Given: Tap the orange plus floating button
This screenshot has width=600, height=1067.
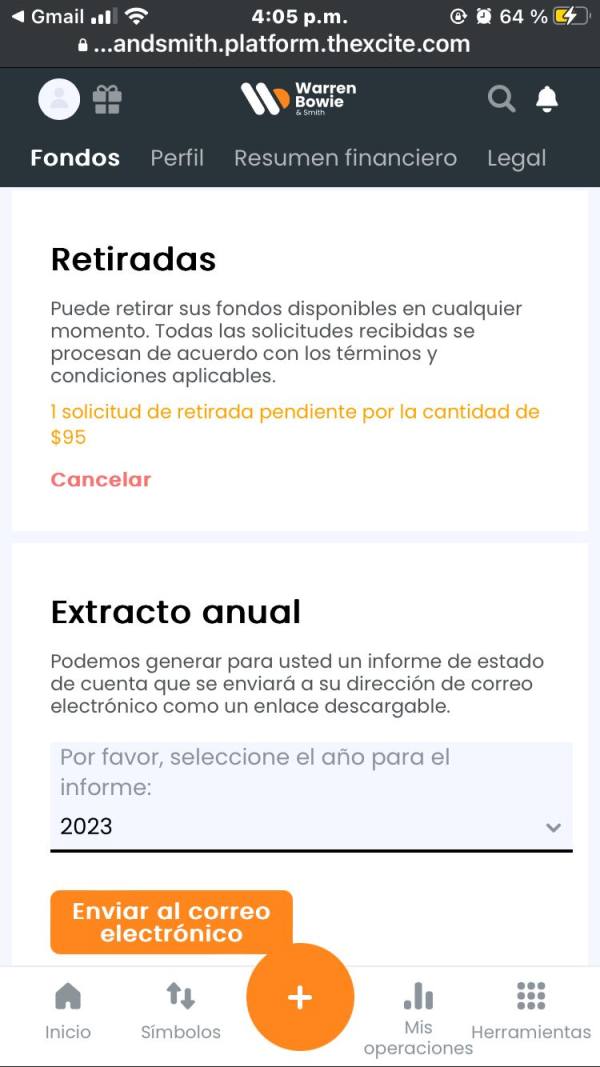Looking at the screenshot, I should click(300, 998).
